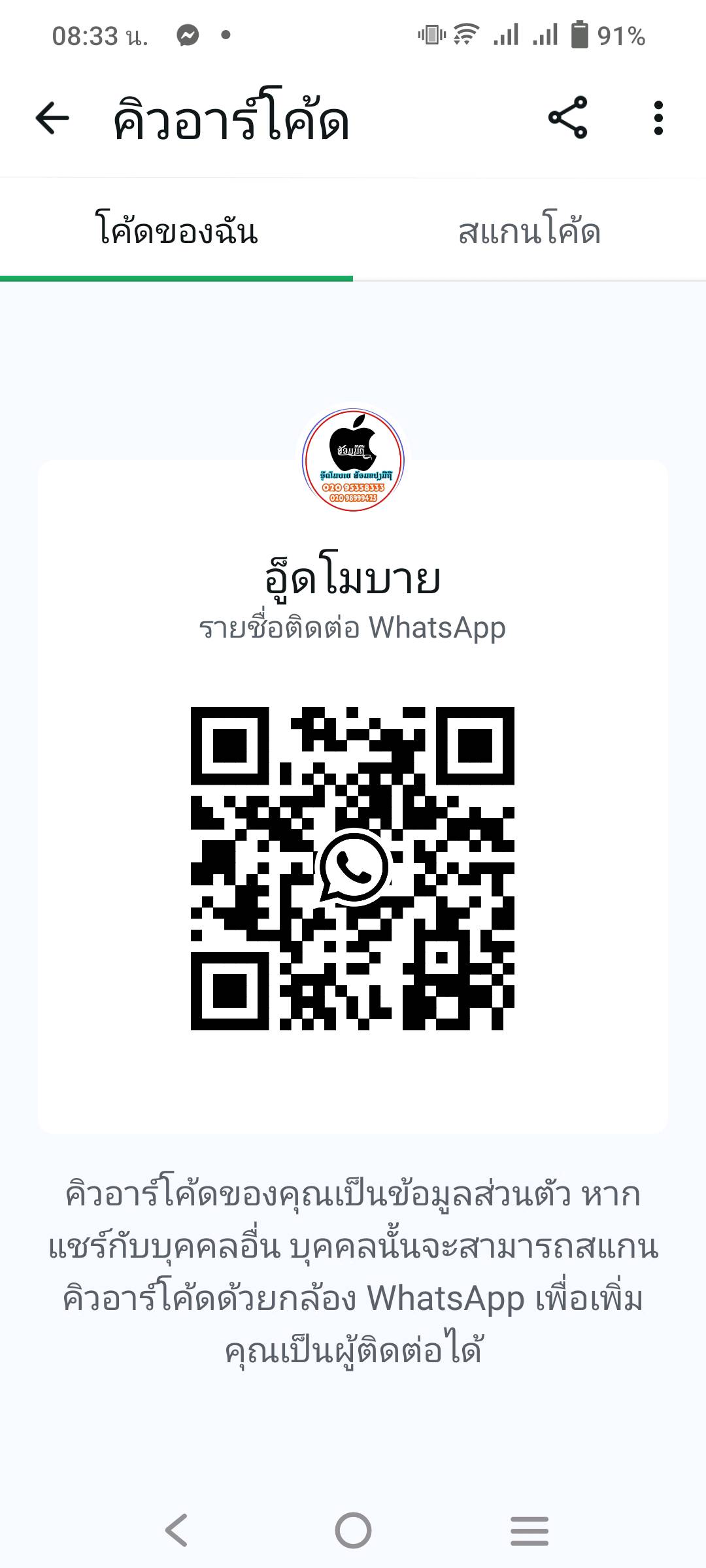The image size is (706, 1568).
Task: Switch to the สแกนโค้ด tab
Action: (529, 232)
